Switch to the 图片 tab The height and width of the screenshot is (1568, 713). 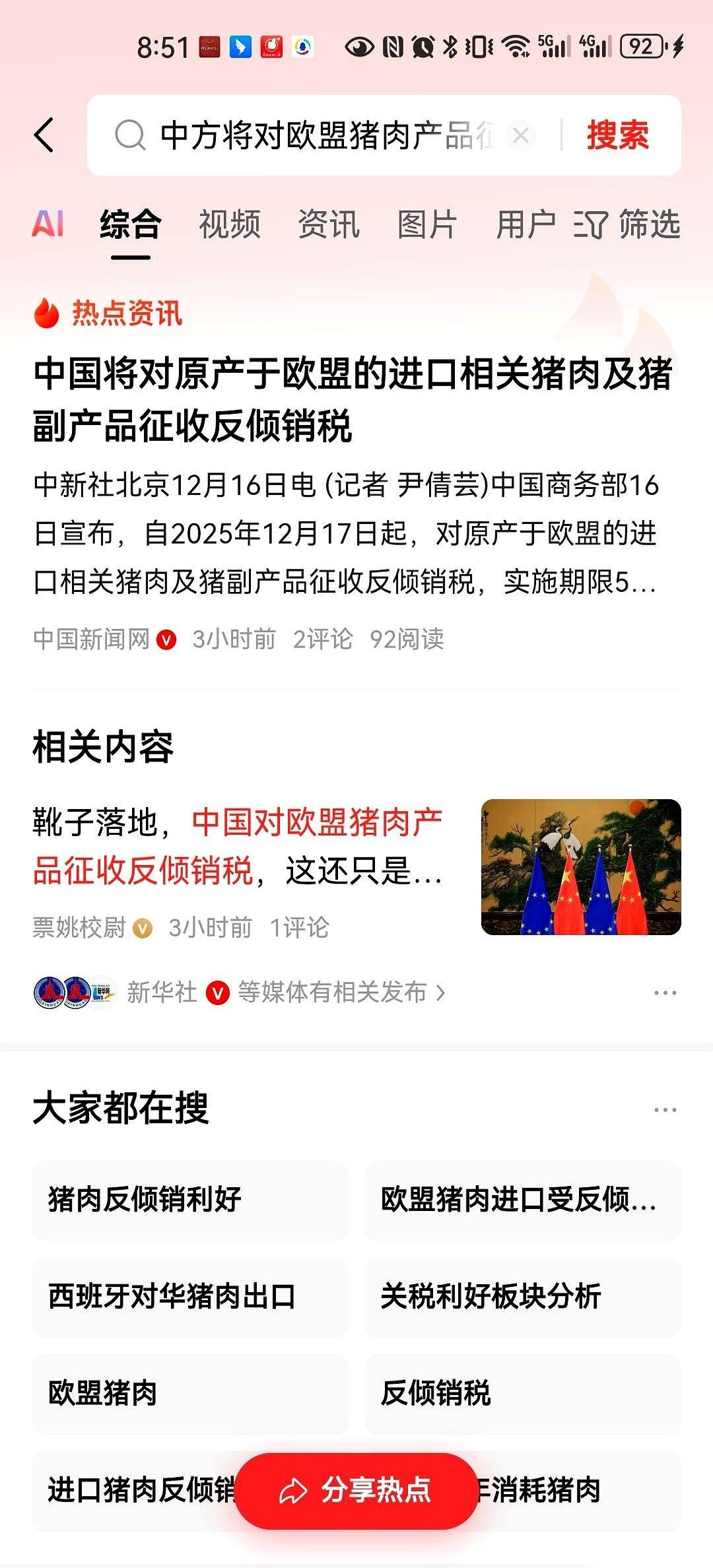426,224
